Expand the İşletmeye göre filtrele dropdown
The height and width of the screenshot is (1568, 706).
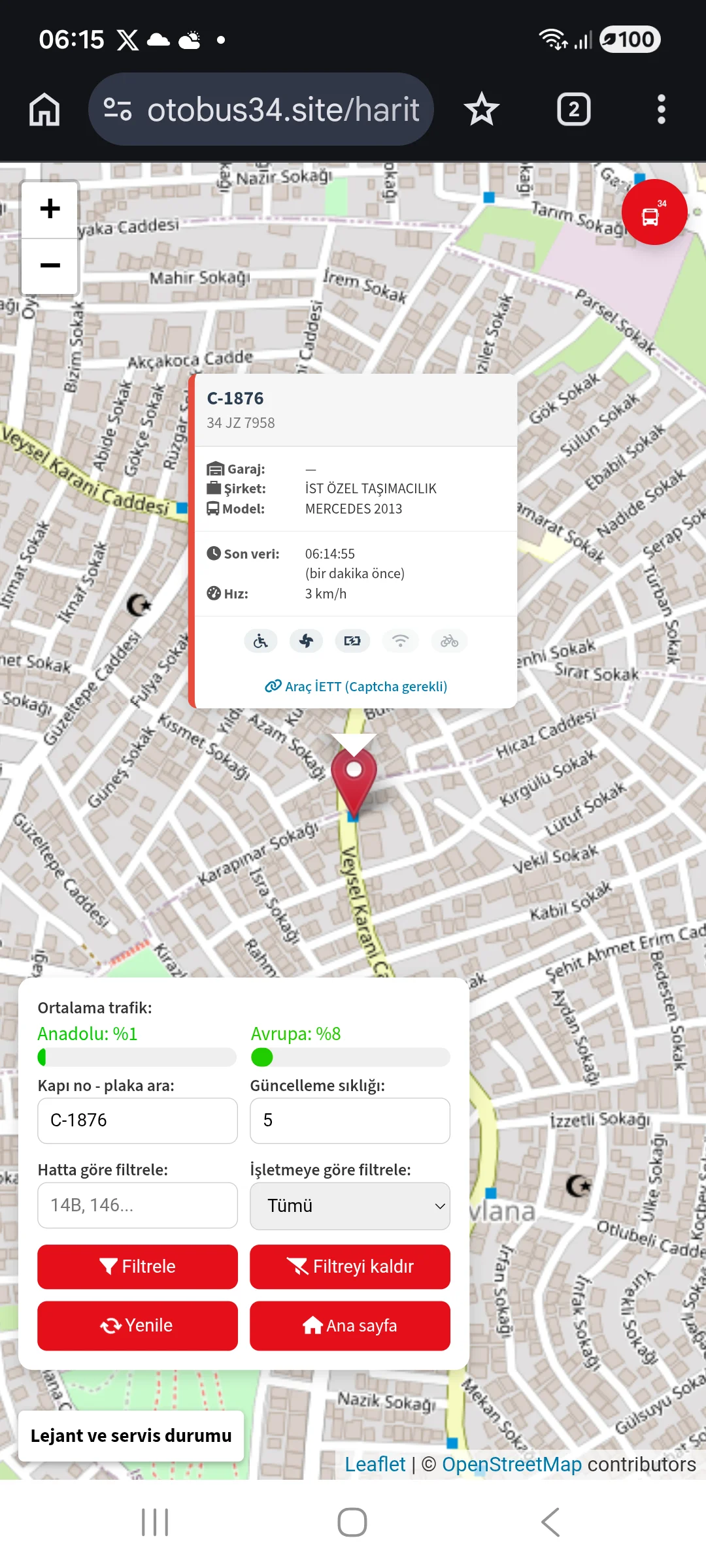click(350, 1205)
